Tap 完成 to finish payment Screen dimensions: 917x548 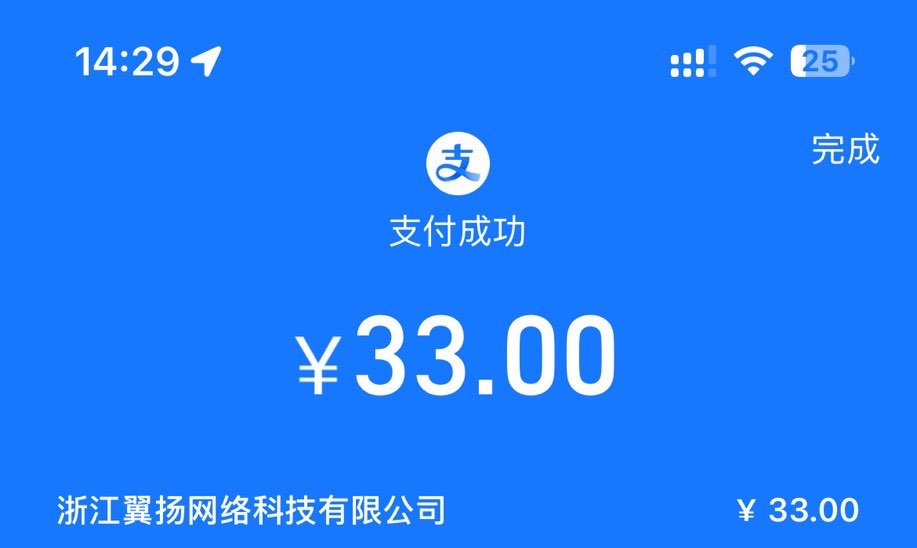pyautogui.click(x=845, y=150)
